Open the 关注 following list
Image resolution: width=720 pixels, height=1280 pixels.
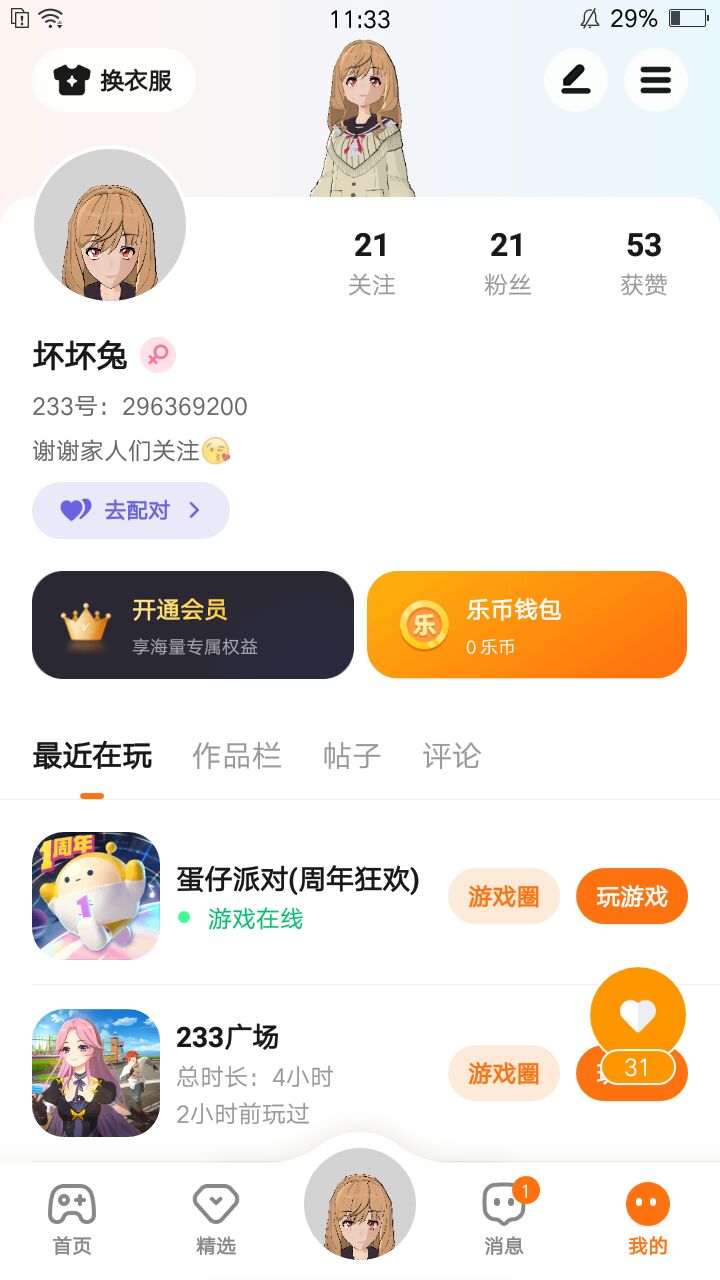[371, 262]
